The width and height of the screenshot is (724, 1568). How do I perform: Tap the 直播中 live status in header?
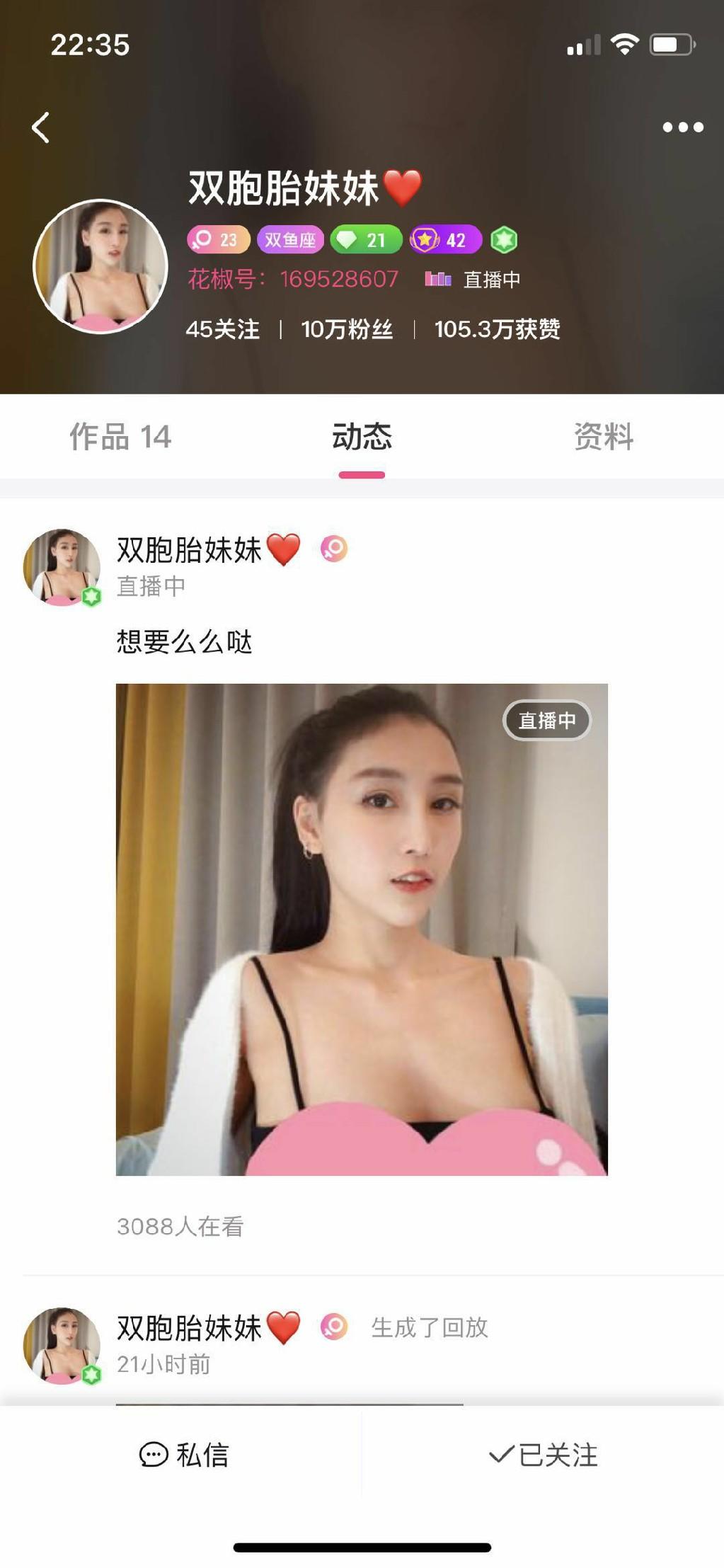(x=473, y=280)
